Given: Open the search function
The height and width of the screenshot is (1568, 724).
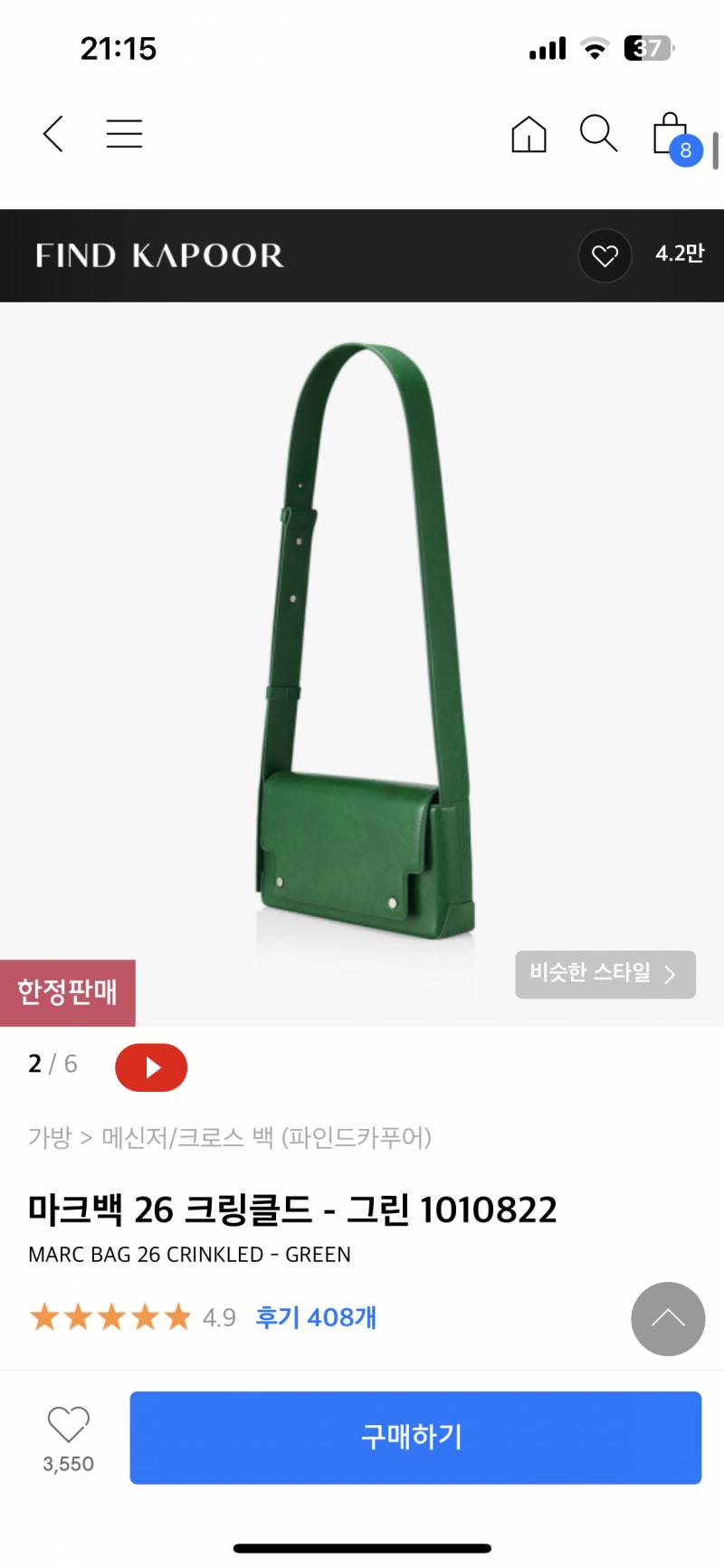Looking at the screenshot, I should 597,134.
